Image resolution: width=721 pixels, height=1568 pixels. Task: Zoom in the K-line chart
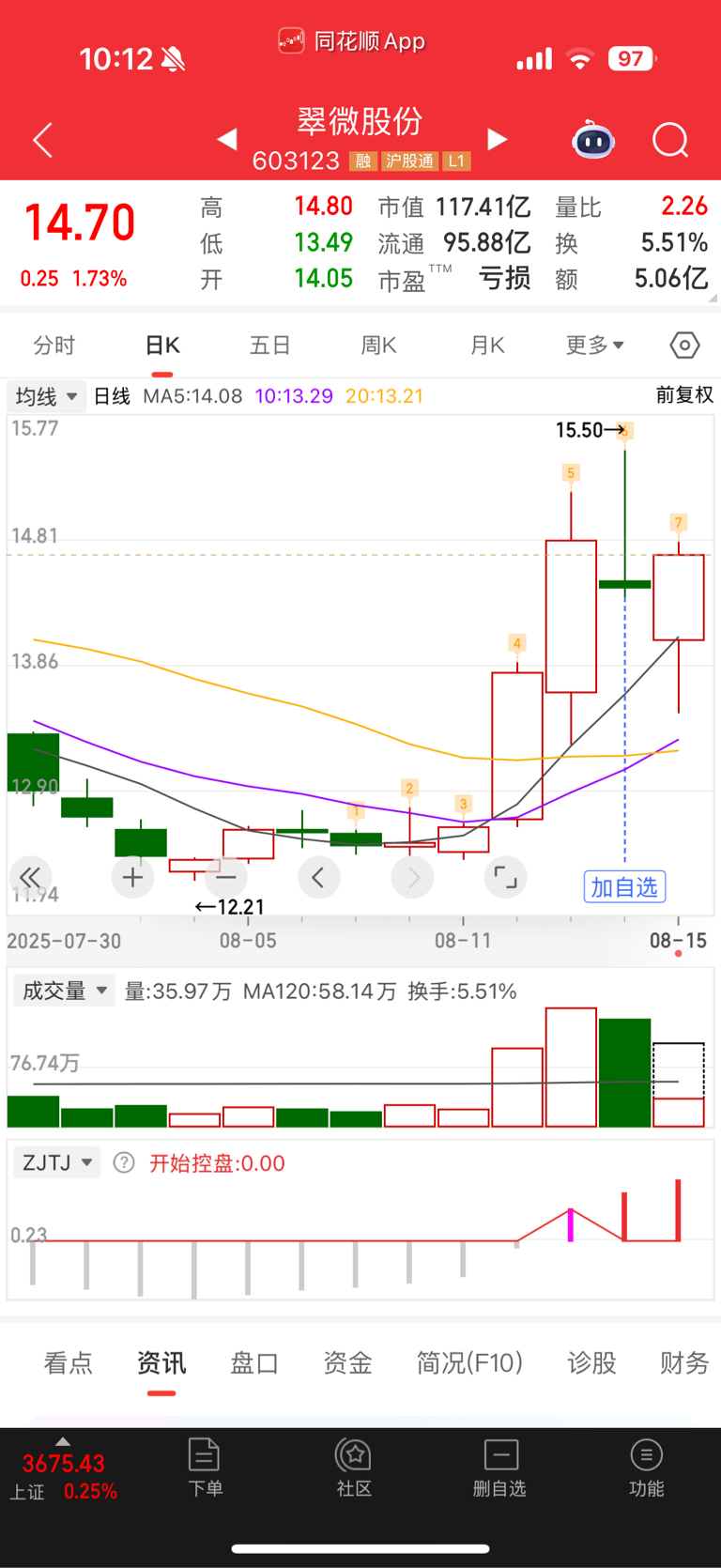coord(132,878)
